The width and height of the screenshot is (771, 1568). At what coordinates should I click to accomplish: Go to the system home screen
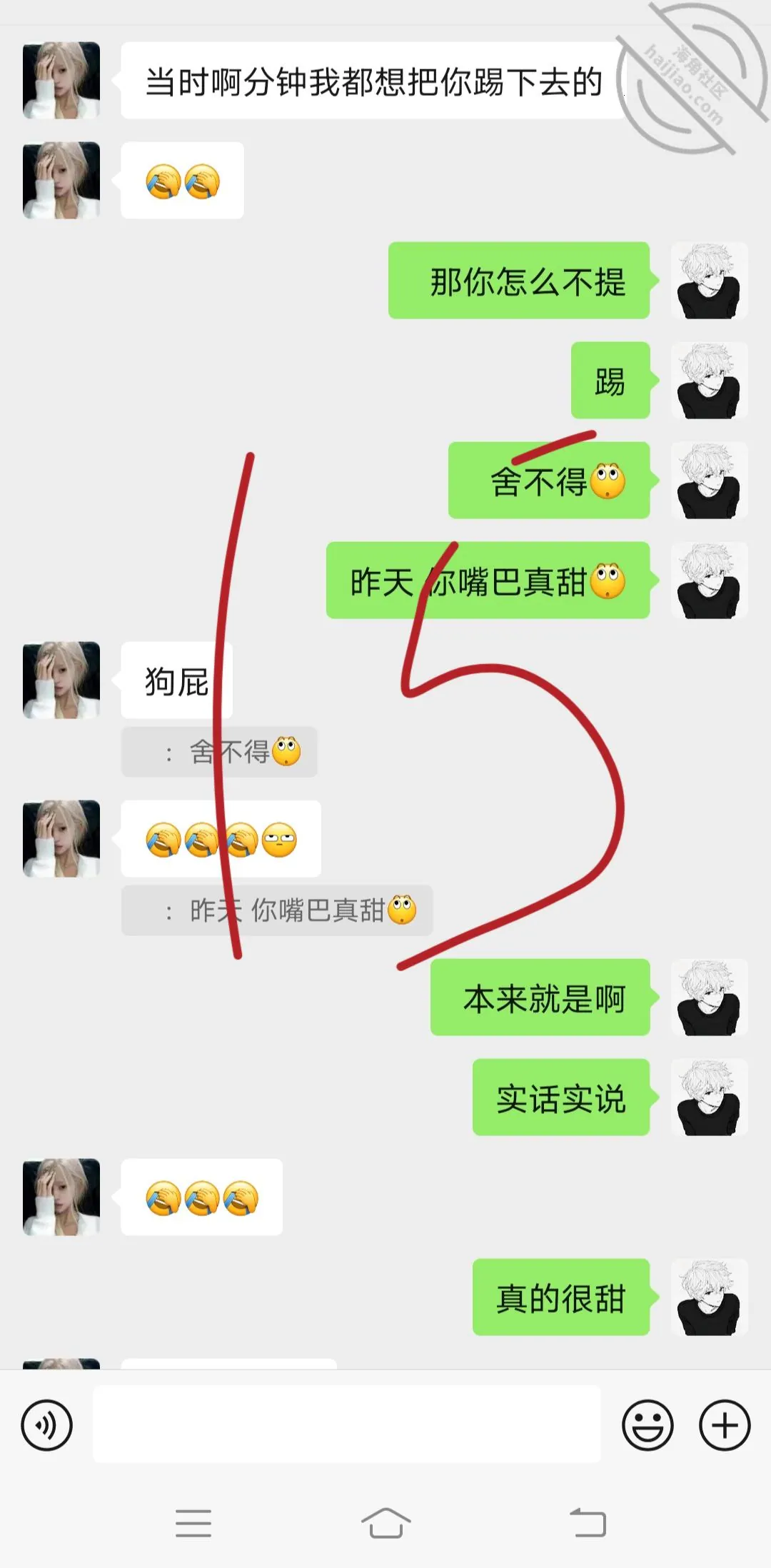click(385, 1522)
